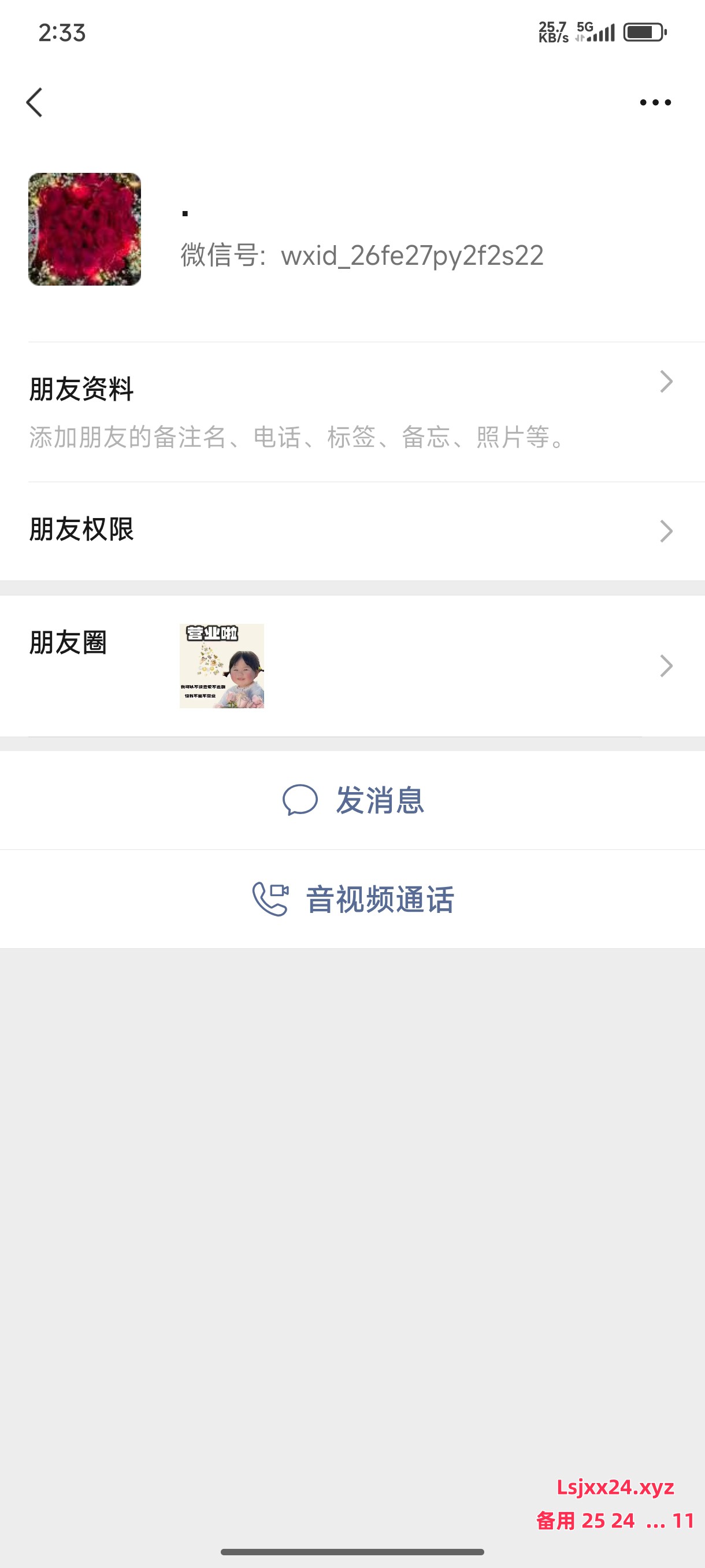Open 朋友资料 to edit remarks and tags
The width and height of the screenshot is (705, 1568).
352,412
